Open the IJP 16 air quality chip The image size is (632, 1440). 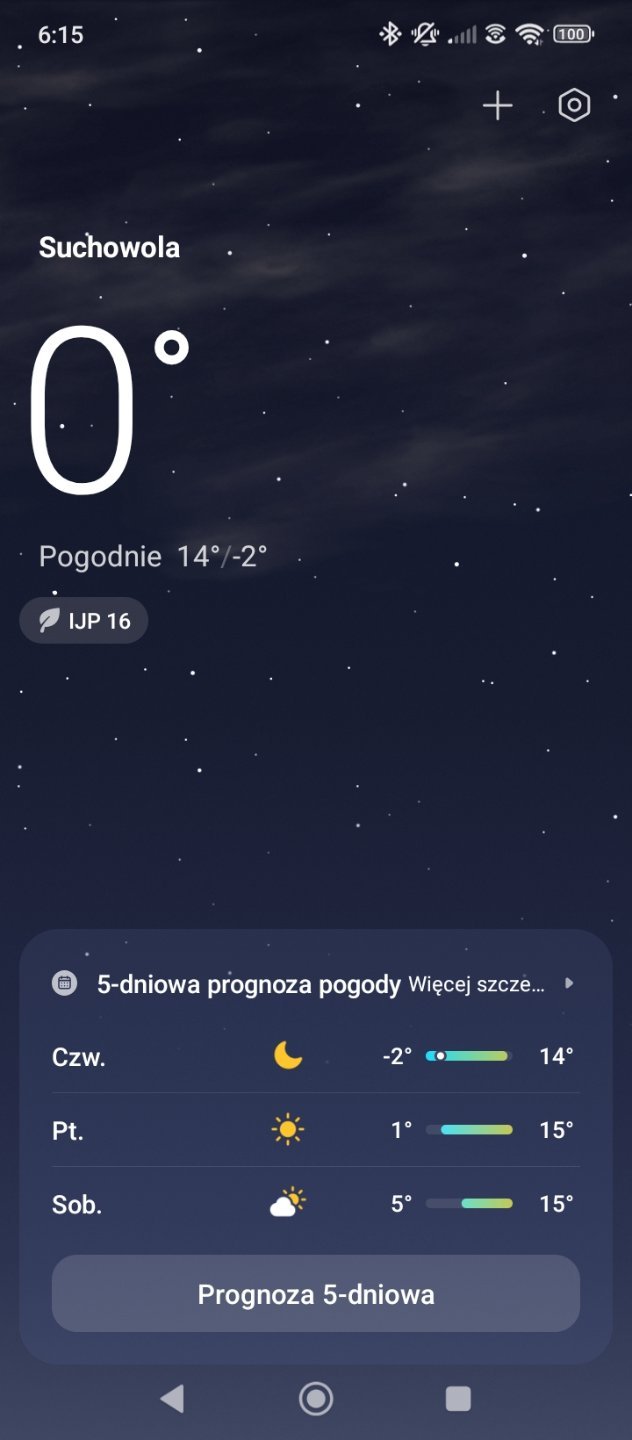coord(84,621)
